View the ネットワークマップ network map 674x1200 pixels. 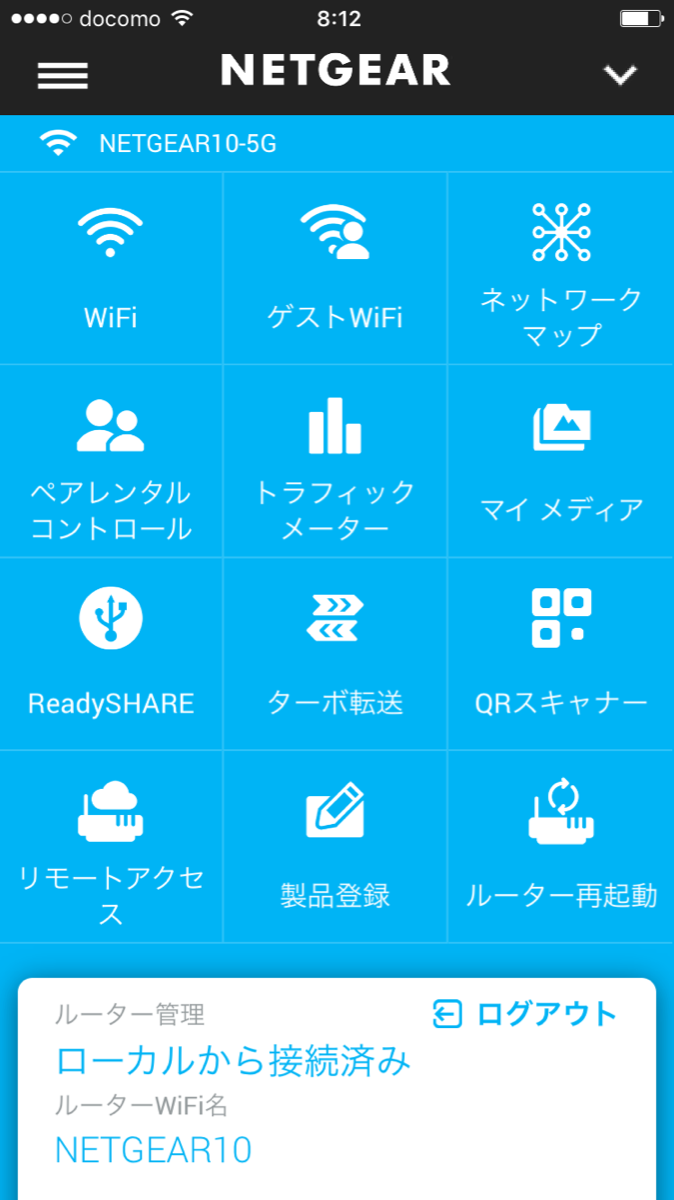[561, 268]
